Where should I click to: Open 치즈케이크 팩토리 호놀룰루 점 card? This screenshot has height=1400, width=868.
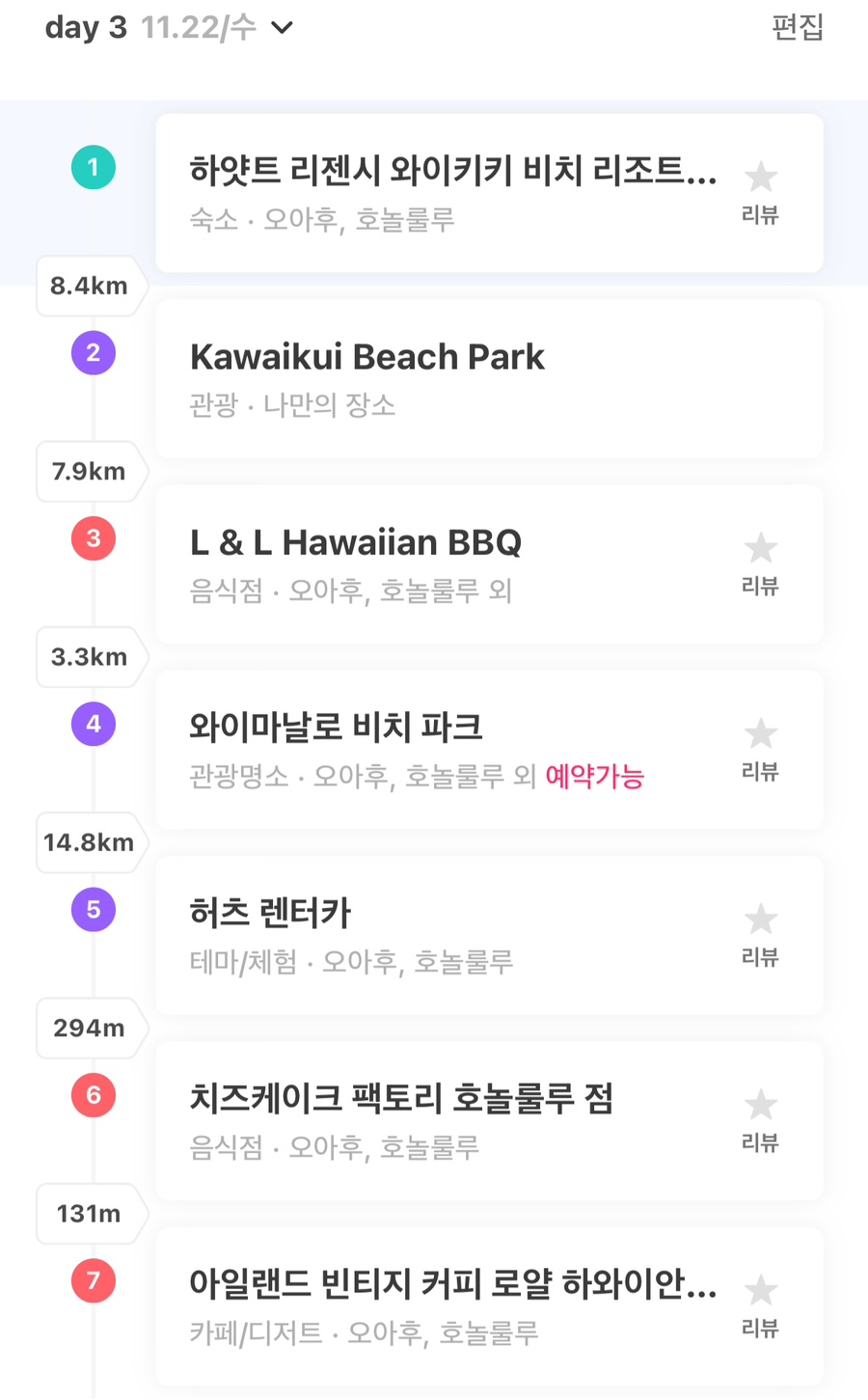coord(453,1120)
